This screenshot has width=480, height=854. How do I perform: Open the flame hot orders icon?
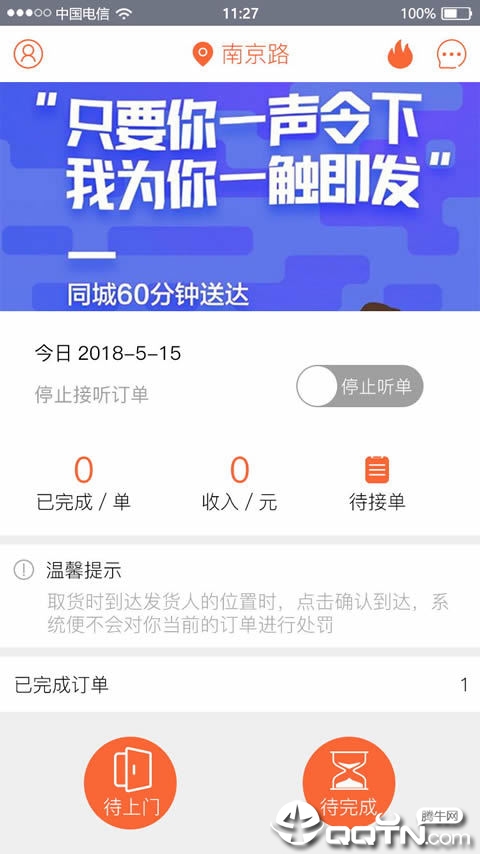[400, 54]
